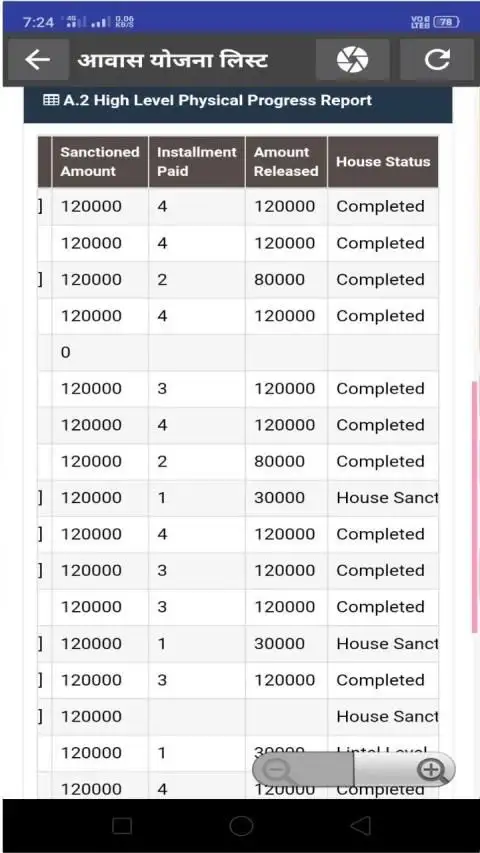Tap the camera shutter icon in the app bar
The width and height of the screenshot is (480, 853).
352,60
